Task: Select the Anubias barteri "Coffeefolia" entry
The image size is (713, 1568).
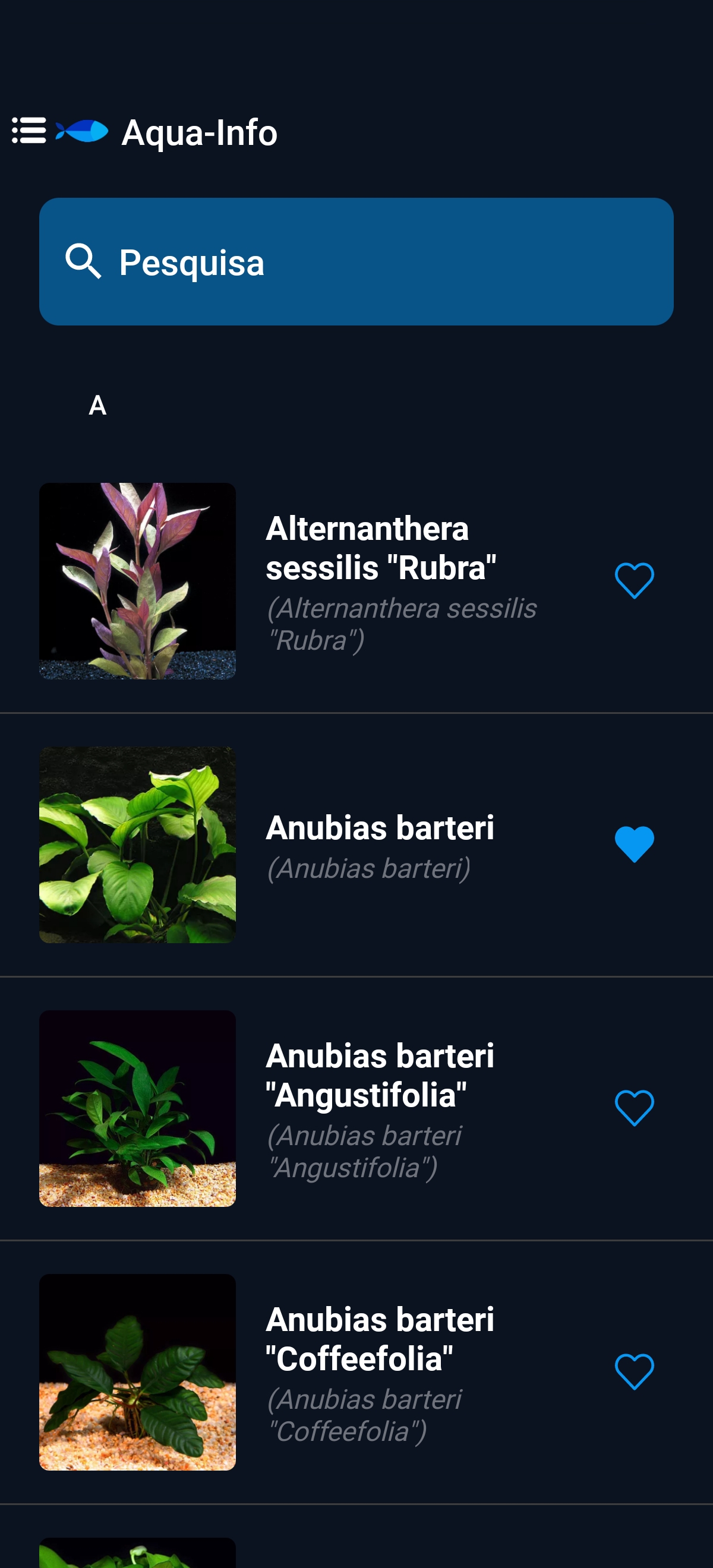Action: [x=379, y=1339]
